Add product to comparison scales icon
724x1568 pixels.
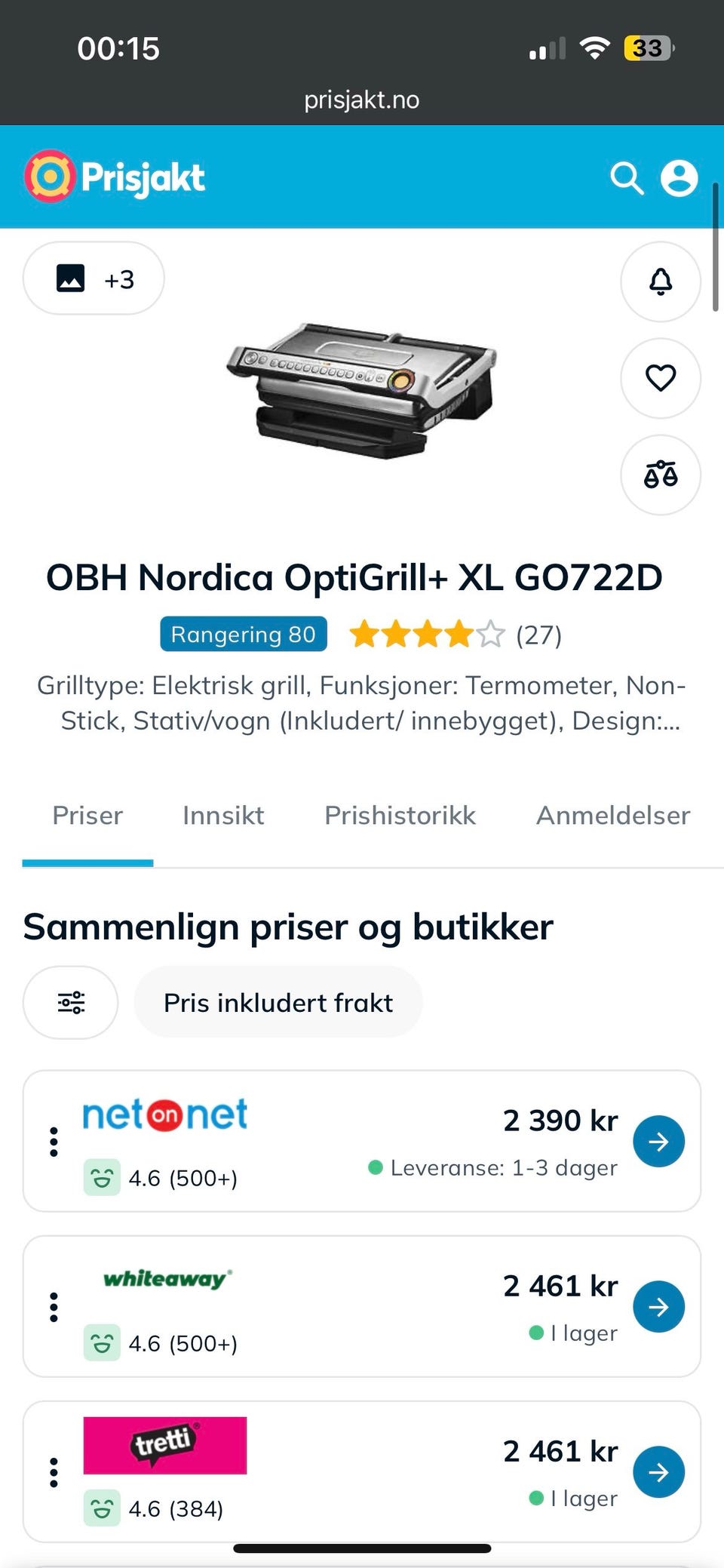coord(661,475)
